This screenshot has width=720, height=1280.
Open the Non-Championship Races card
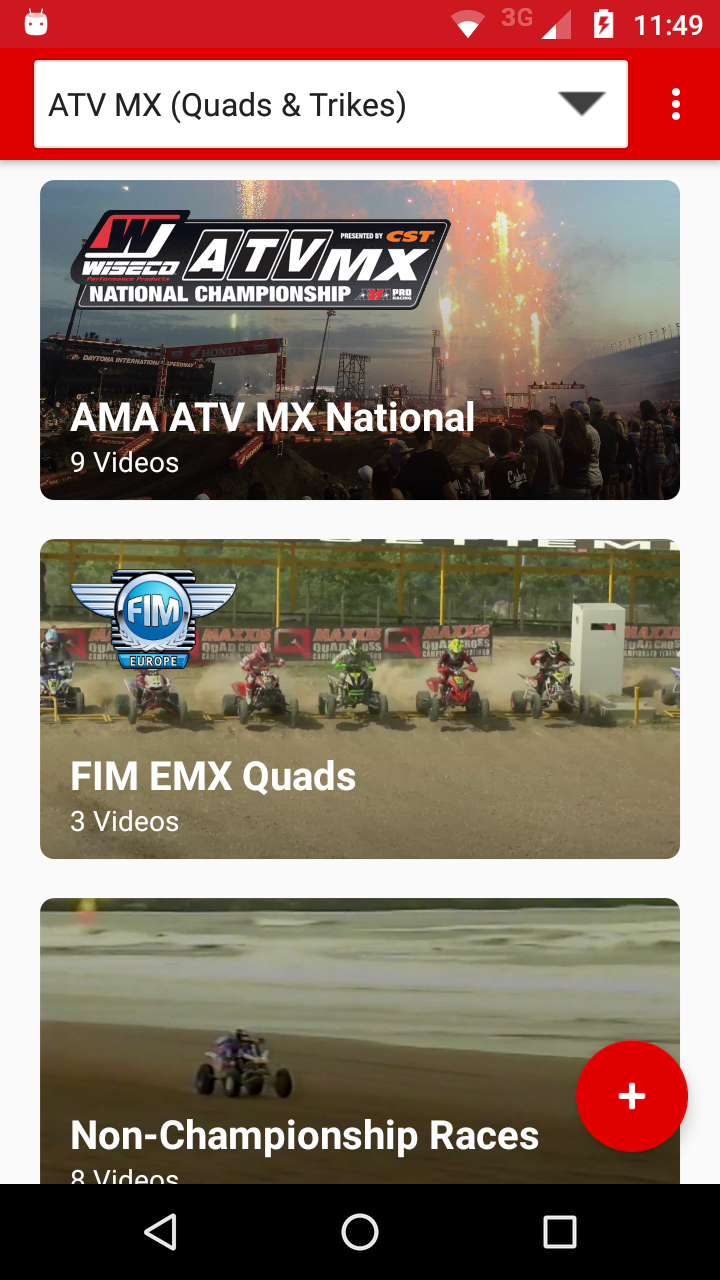coord(300,1040)
